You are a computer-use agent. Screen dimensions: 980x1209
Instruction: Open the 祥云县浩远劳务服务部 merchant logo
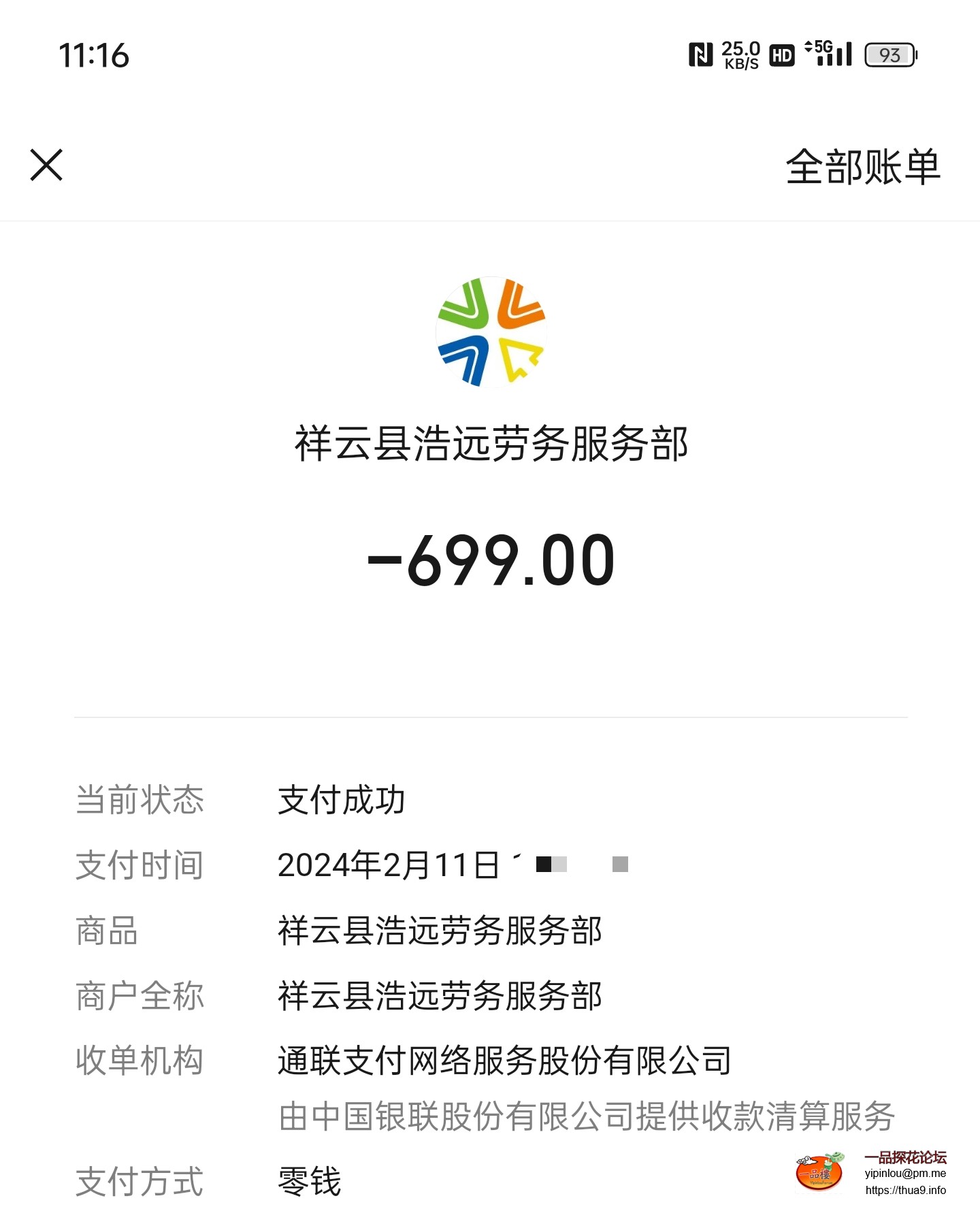coord(491,332)
